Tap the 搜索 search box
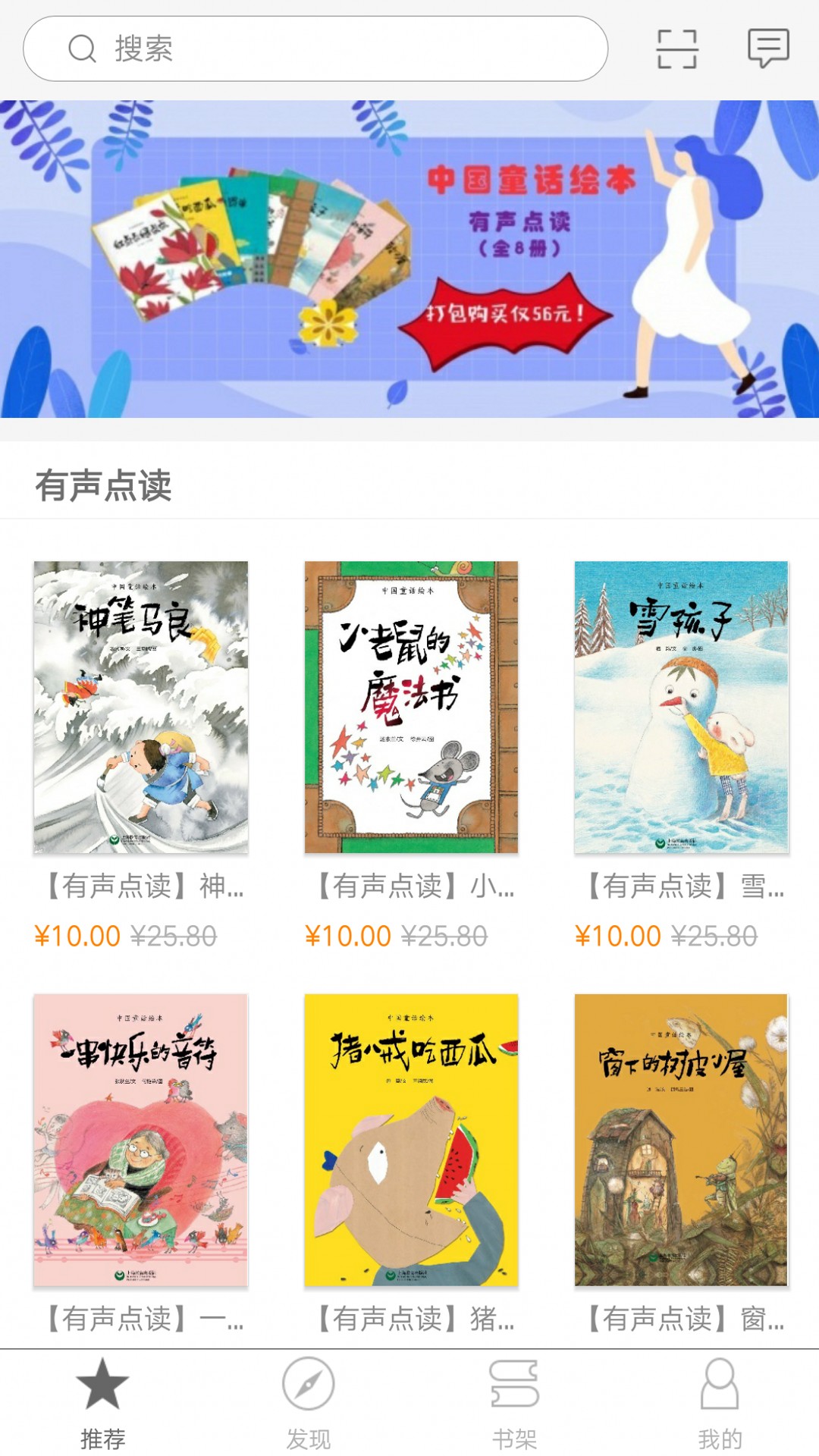Image resolution: width=819 pixels, height=1456 pixels. [x=315, y=49]
